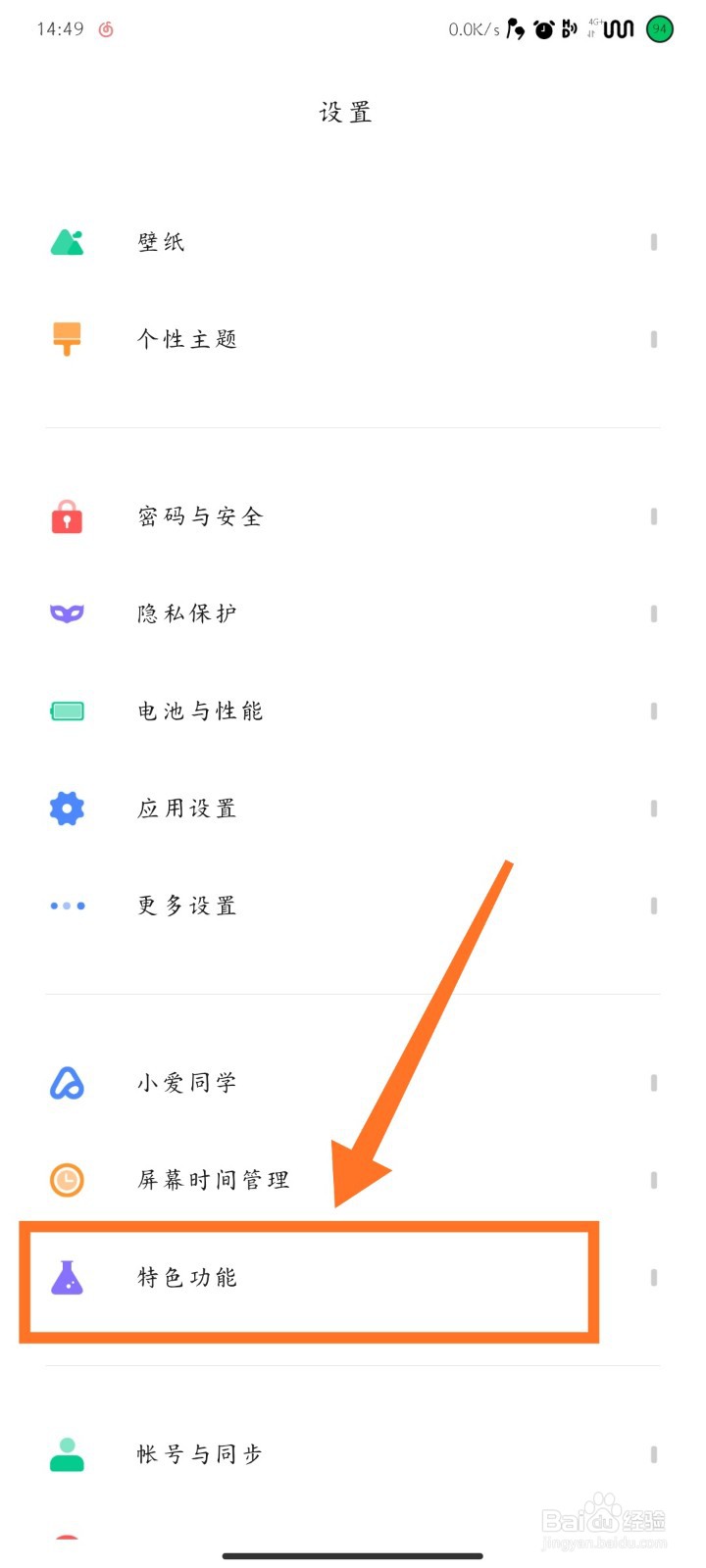Click the purple mask icon beside 隐私保护
Screen dimensions: 706x1568
[x=66, y=613]
